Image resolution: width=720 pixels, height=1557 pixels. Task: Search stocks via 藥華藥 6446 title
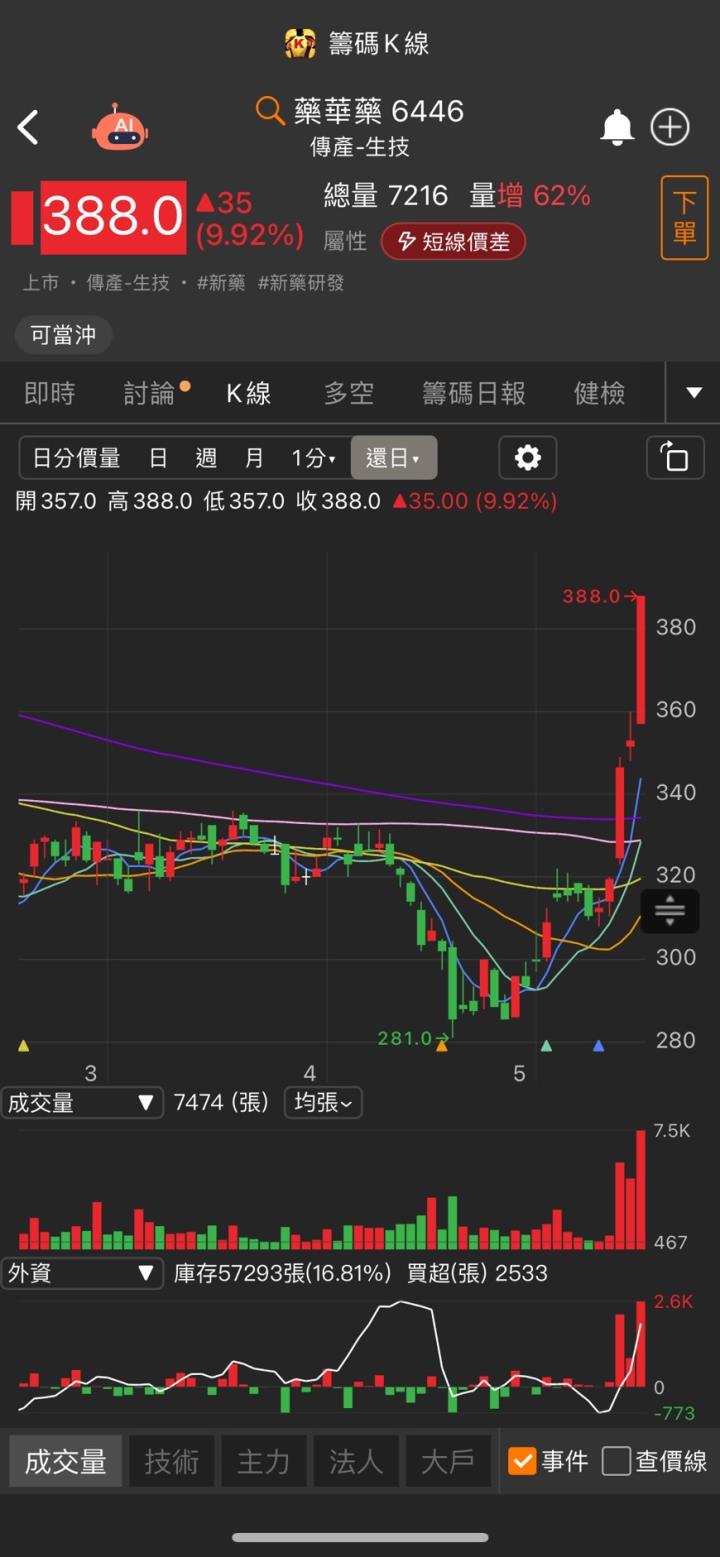(x=360, y=111)
